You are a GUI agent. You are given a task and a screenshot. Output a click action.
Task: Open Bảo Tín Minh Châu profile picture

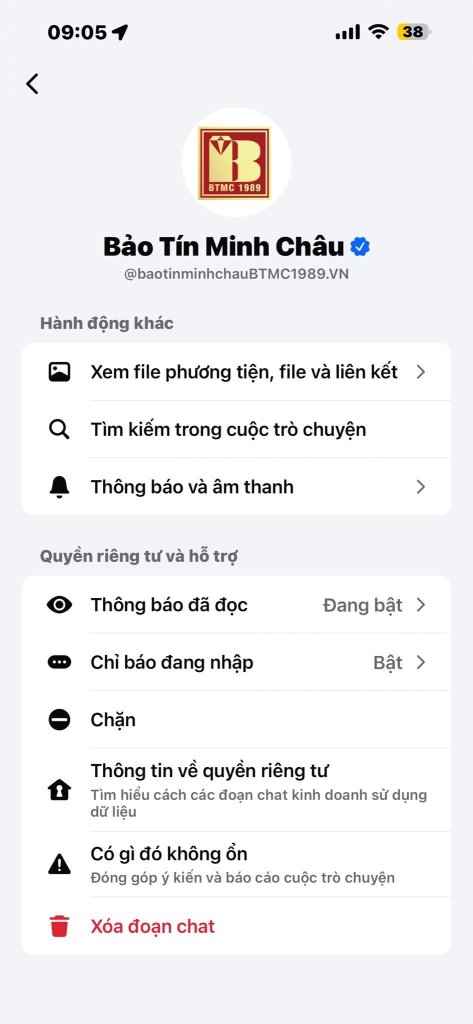pyautogui.click(x=236, y=162)
